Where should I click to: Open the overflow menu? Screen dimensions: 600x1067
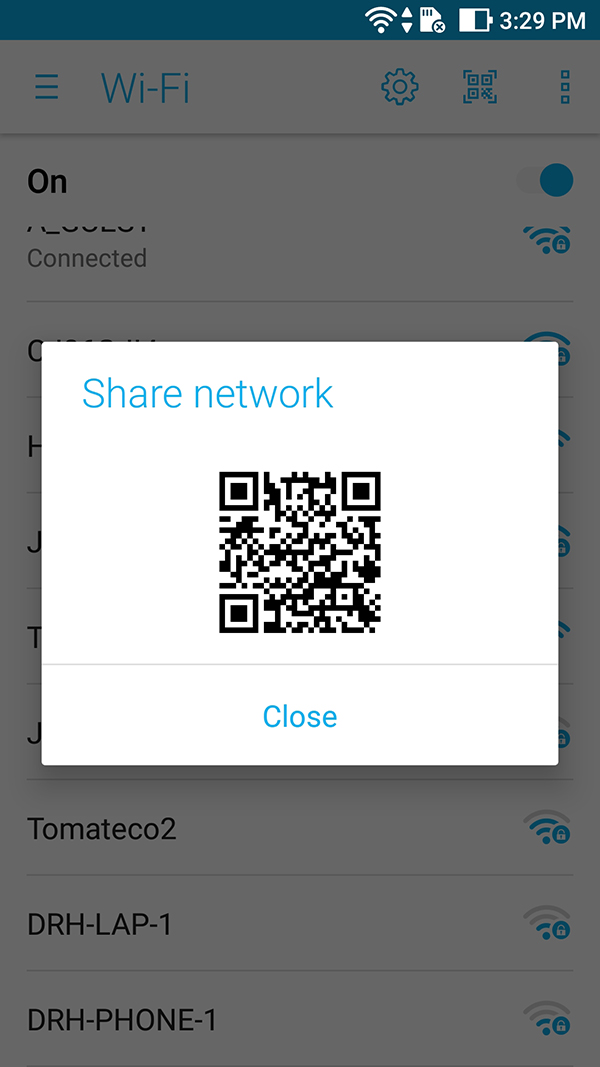[x=565, y=88]
